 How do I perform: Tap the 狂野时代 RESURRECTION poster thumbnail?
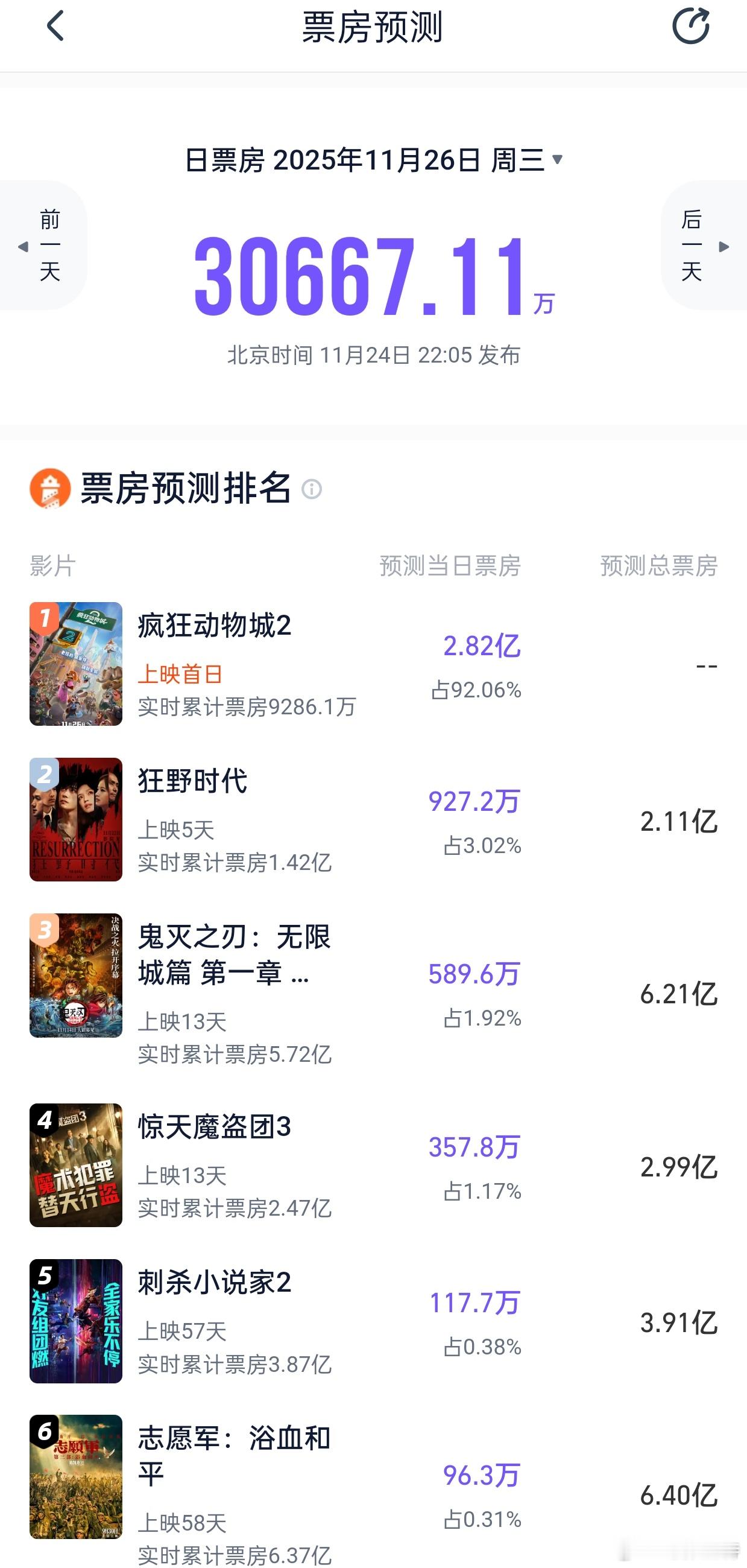tap(75, 821)
